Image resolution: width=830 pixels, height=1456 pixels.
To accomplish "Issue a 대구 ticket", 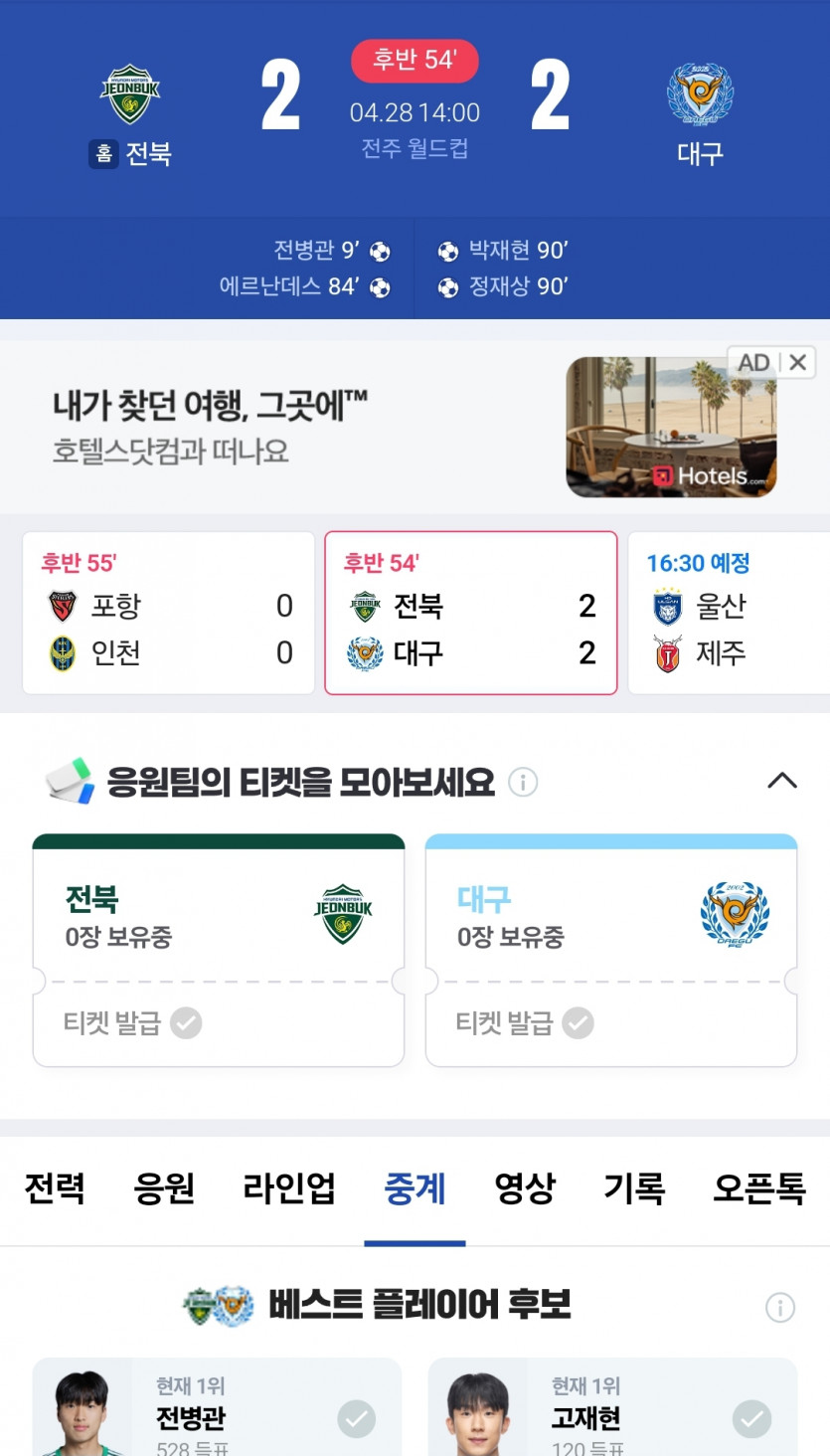I will point(525,1022).
